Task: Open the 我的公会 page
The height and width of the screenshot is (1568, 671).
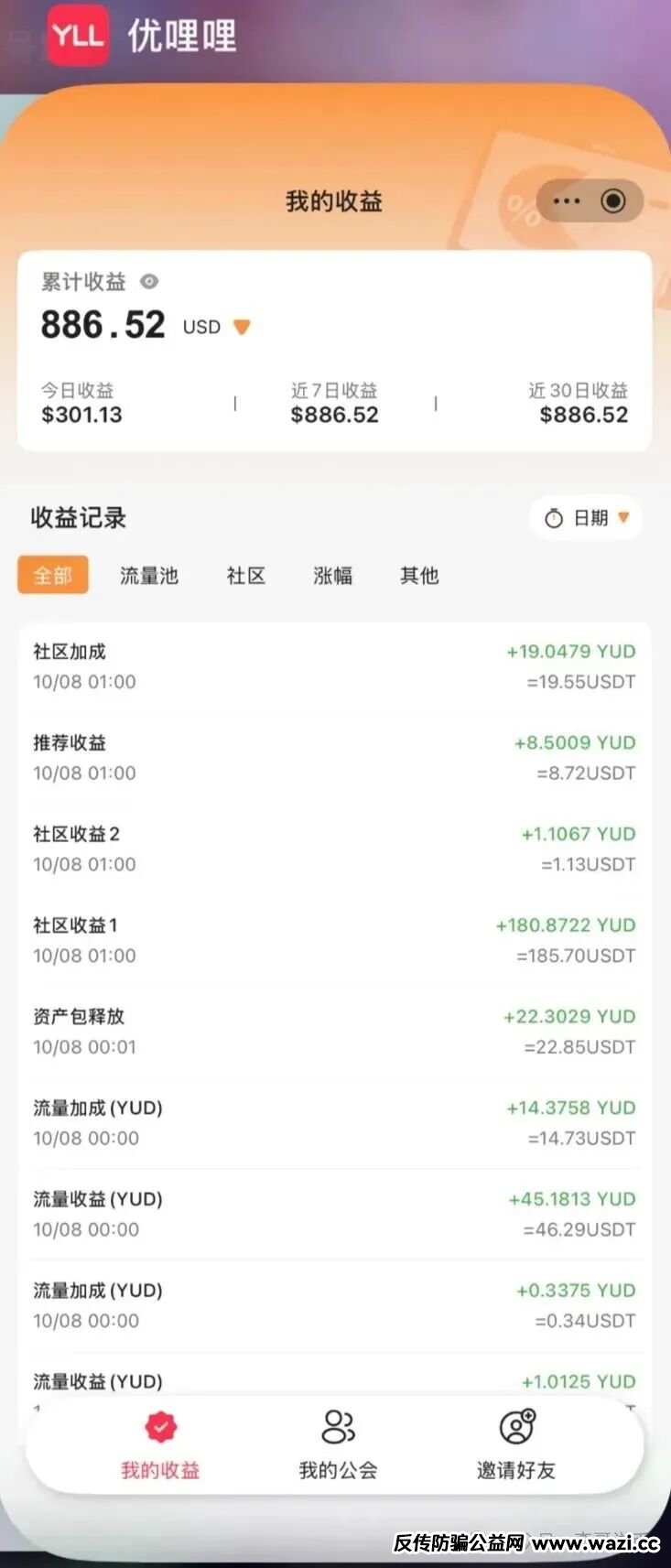Action: coord(338,1444)
